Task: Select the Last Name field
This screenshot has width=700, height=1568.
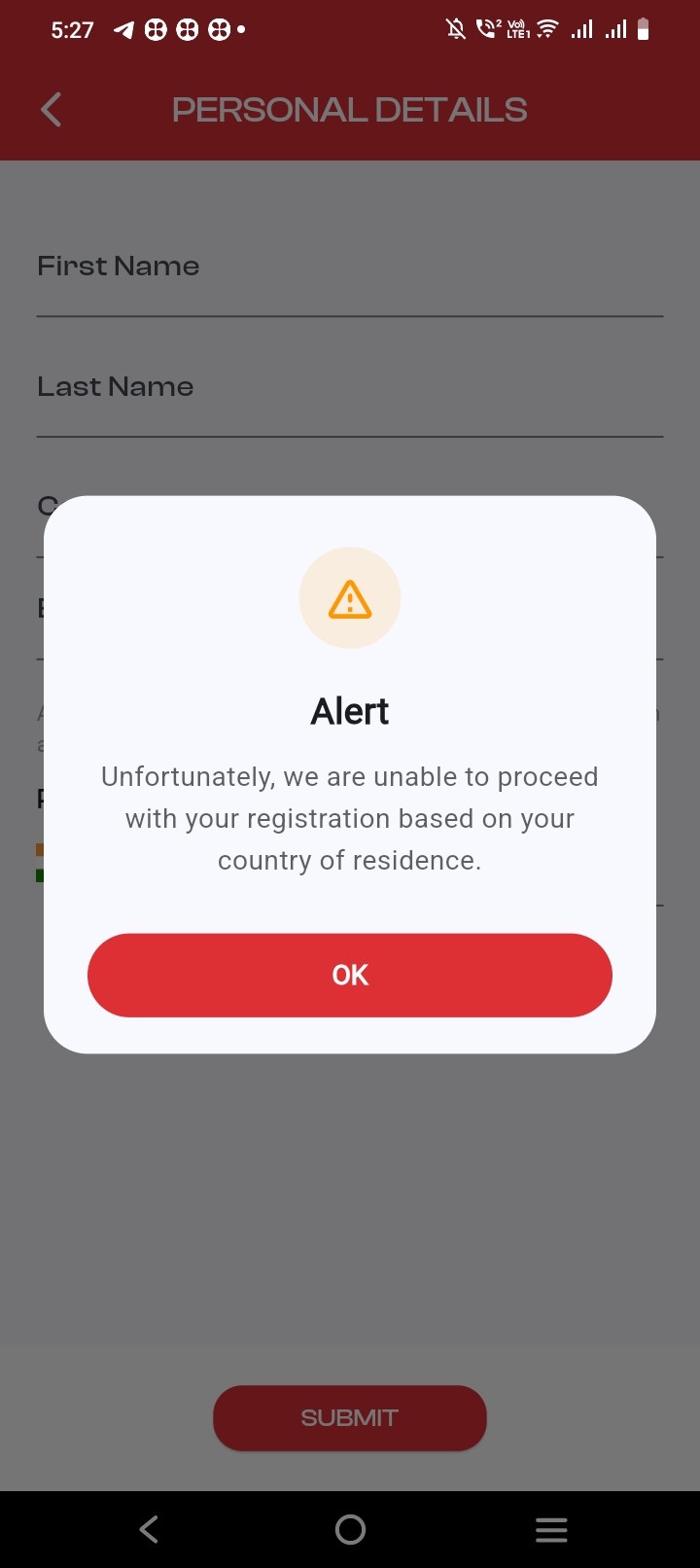Action: (350, 398)
